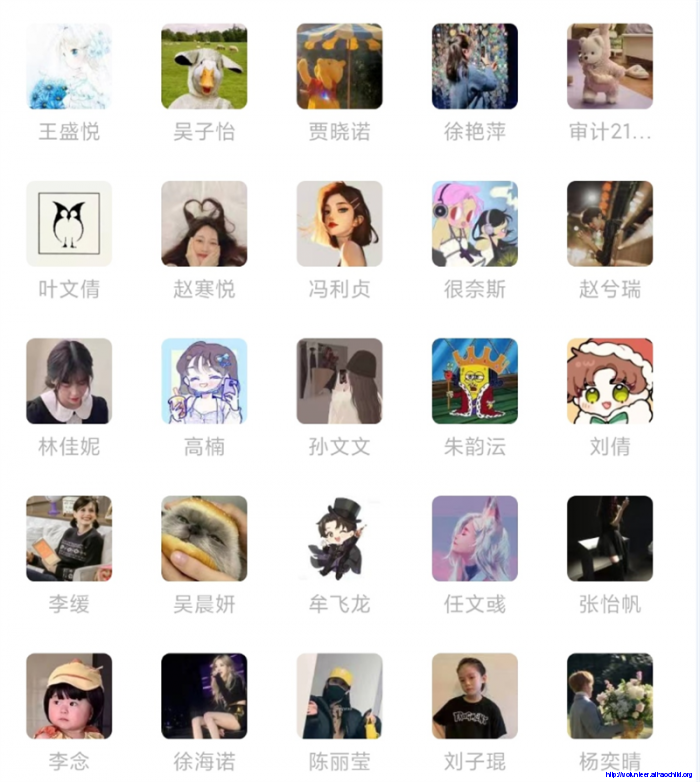Viewport: 700px width, 782px height.
Task: Open the member starting with 审计21
Action: pyautogui.click(x=609, y=67)
